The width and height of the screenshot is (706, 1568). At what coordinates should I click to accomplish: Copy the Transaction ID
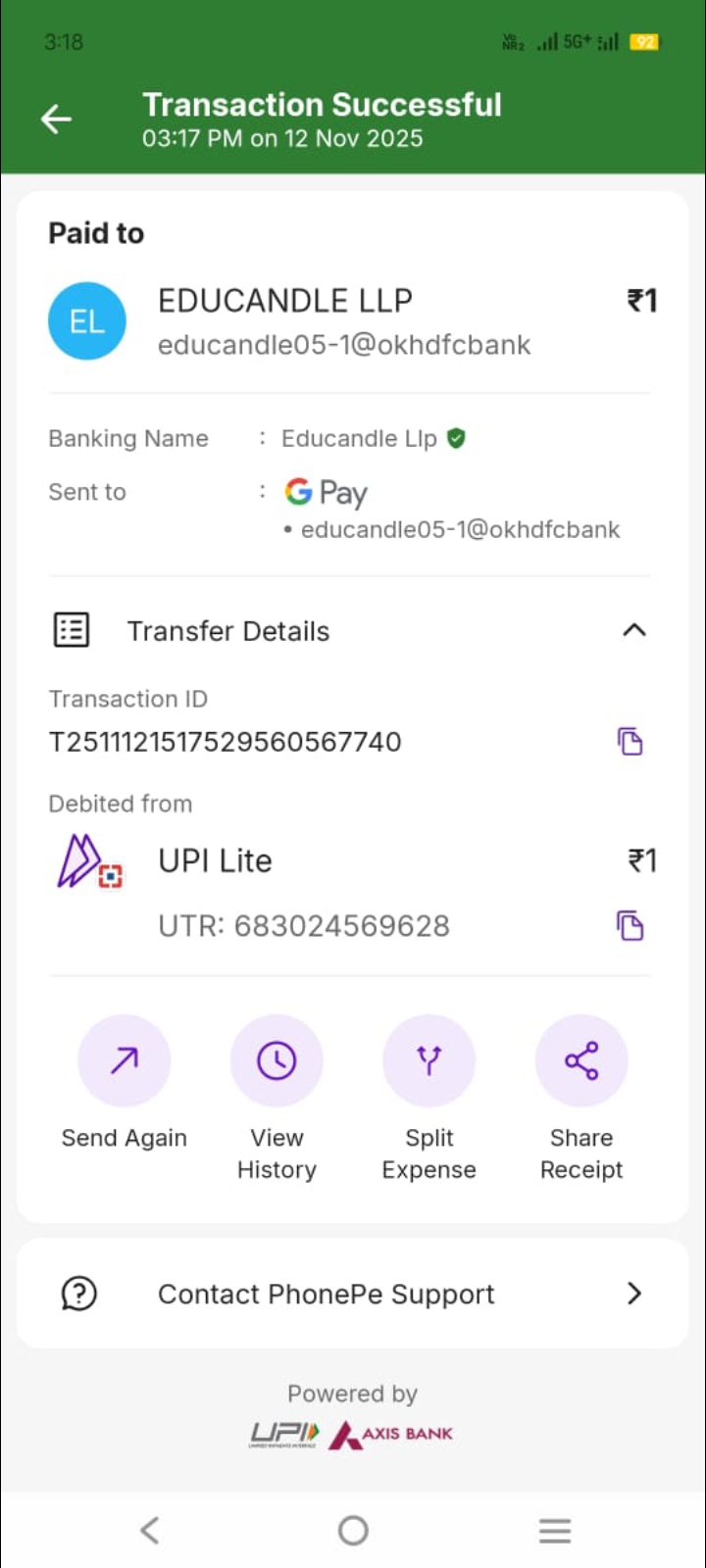point(630,741)
